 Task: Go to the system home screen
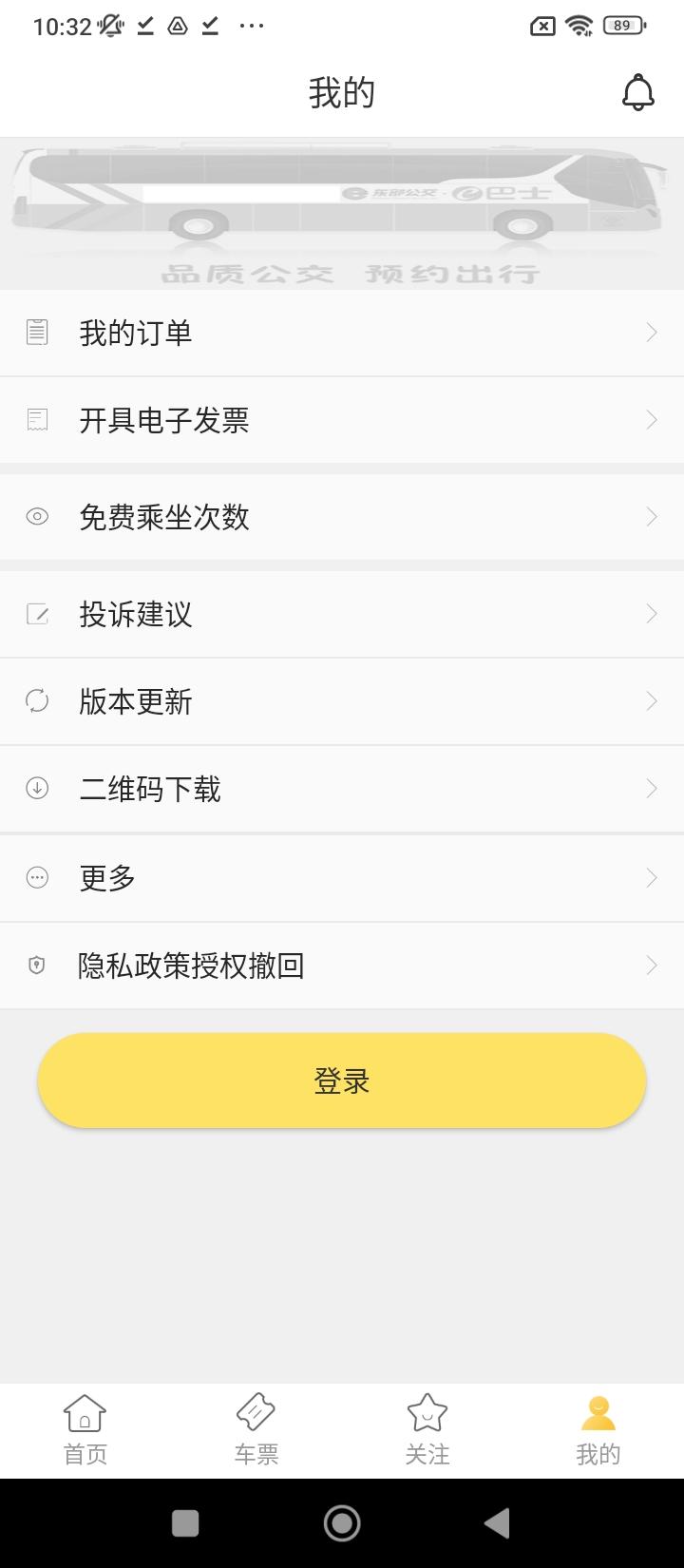[342, 1523]
